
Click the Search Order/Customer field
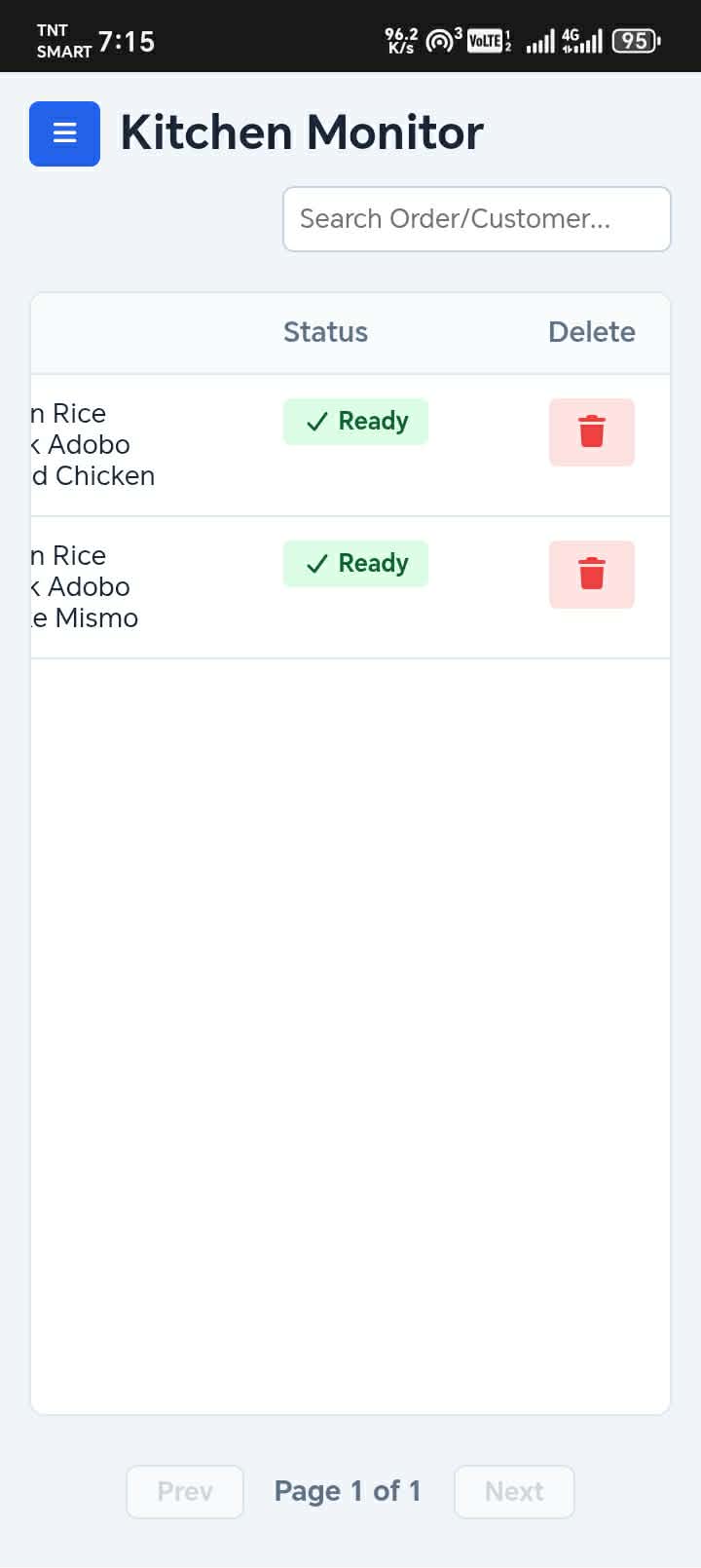click(476, 219)
